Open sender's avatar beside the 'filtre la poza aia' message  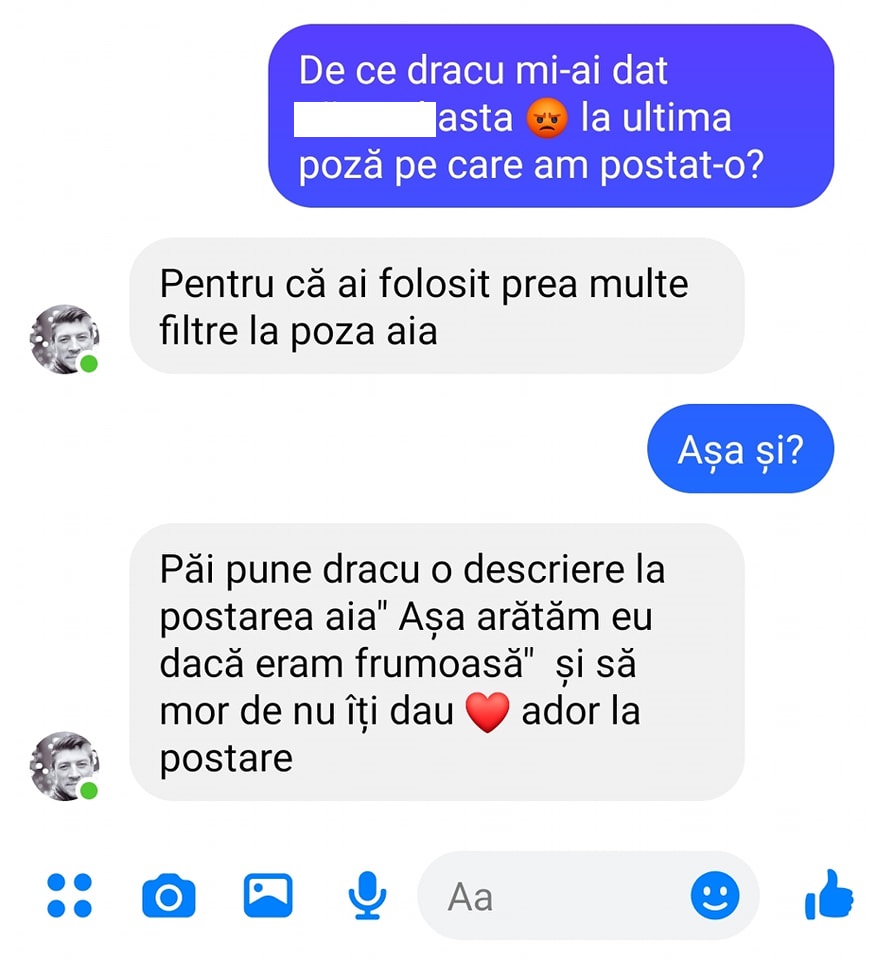point(65,339)
